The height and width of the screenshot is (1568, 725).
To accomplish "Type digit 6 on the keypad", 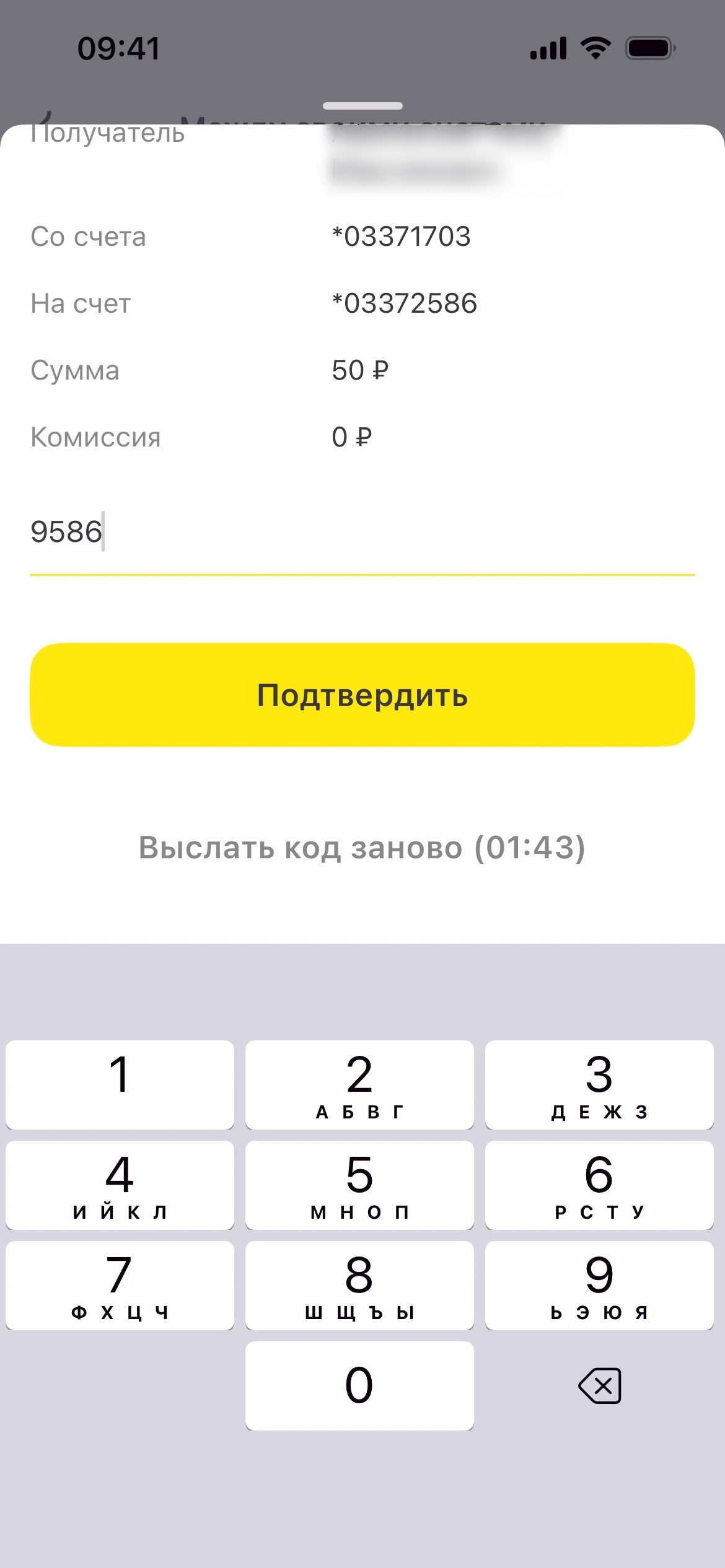I will (x=599, y=1185).
